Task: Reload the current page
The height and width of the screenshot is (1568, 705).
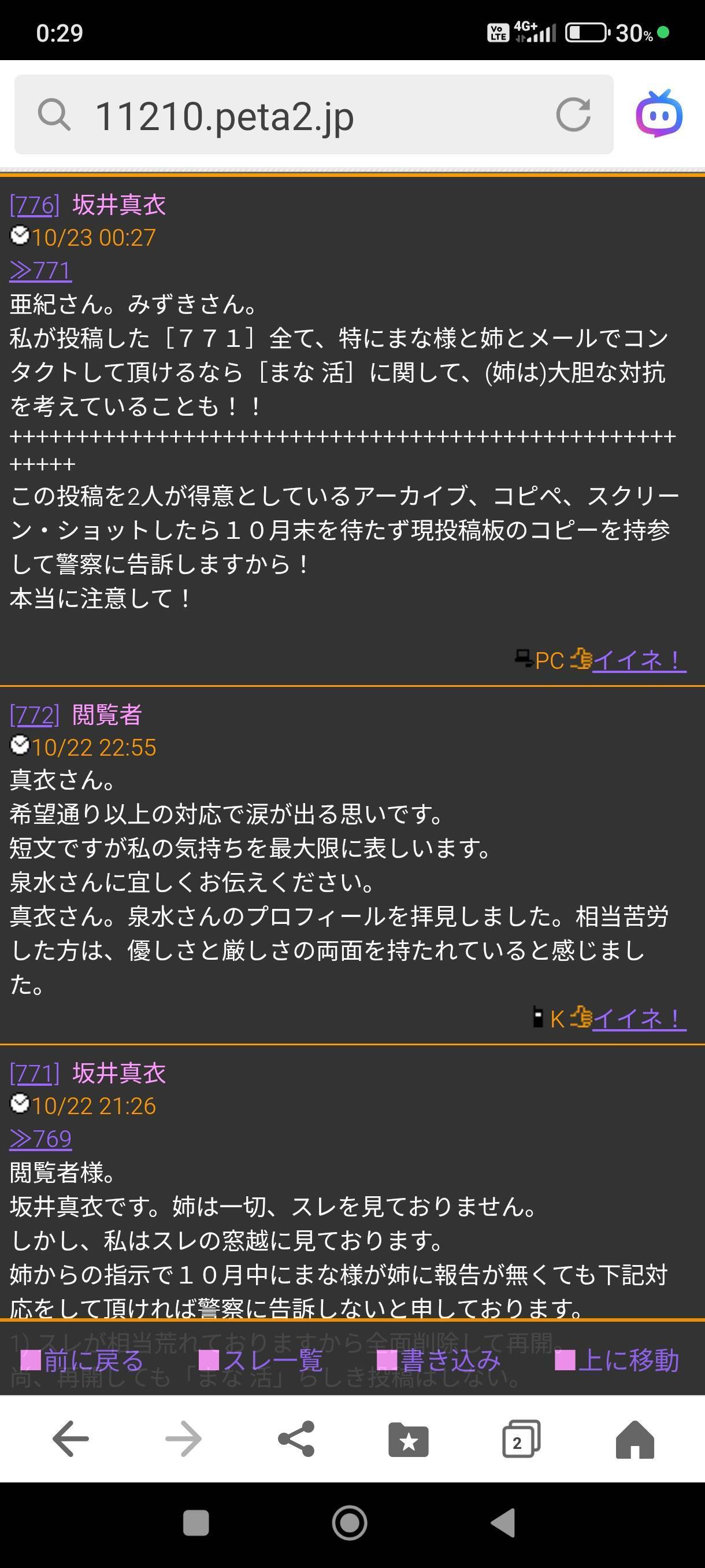Action: pos(573,114)
